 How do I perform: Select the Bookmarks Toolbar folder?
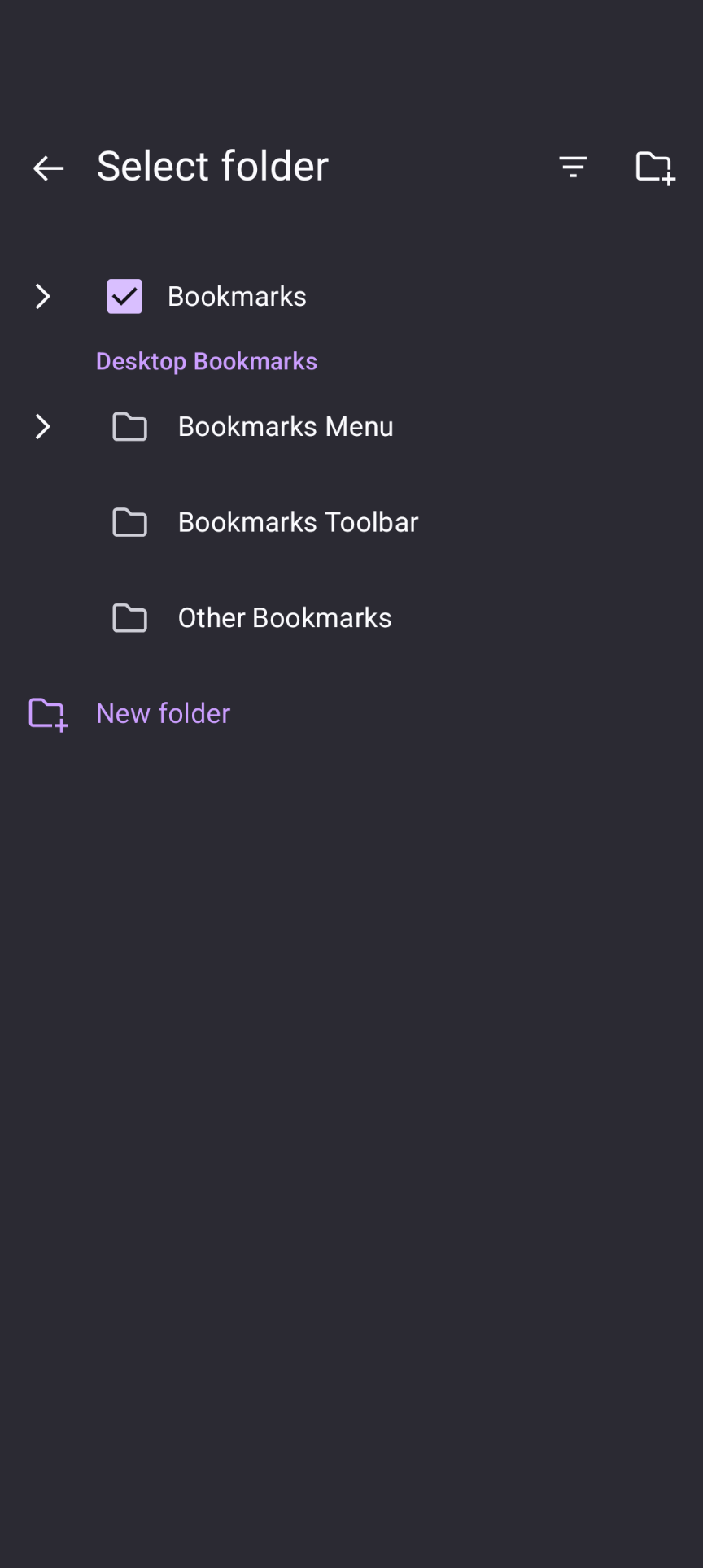(297, 522)
